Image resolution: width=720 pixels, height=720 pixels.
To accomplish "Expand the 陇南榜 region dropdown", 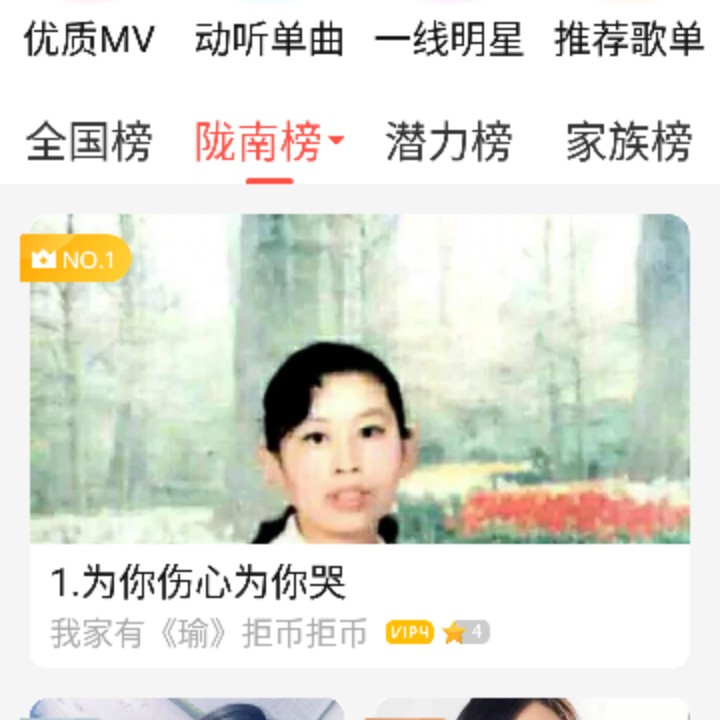I will click(335, 142).
